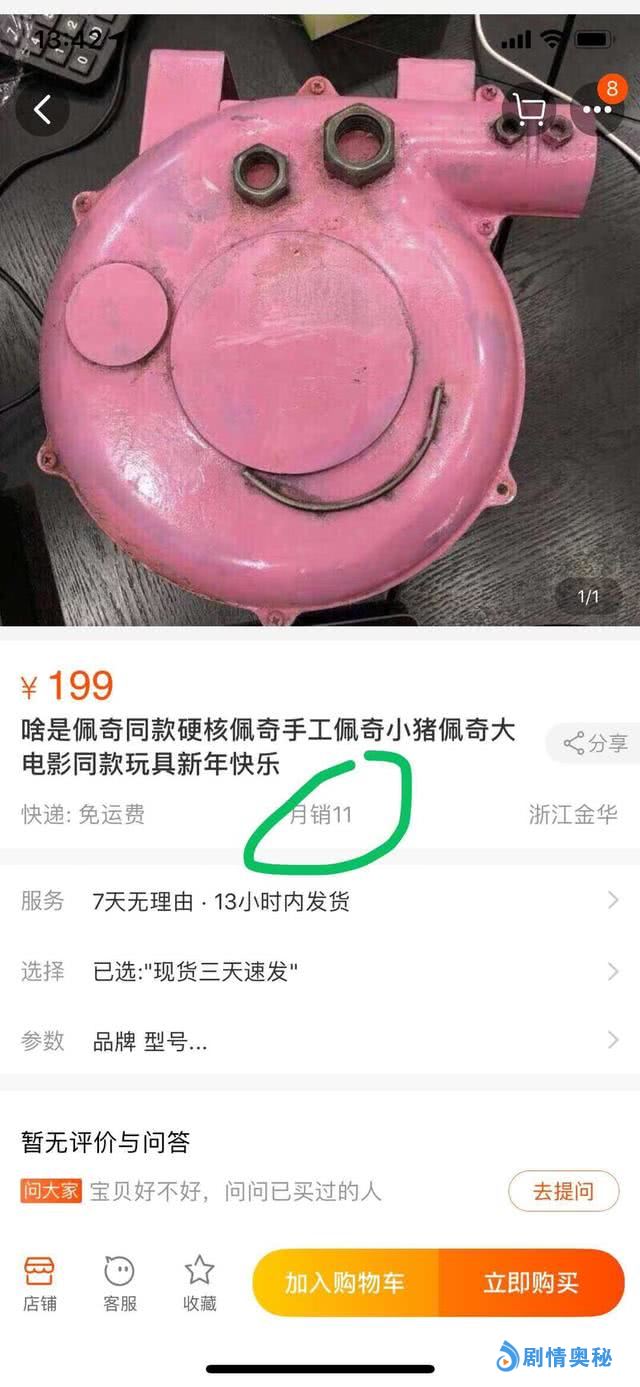Expand the 参数 specifications row
Screen dimensions: 640x1387
(320, 1041)
